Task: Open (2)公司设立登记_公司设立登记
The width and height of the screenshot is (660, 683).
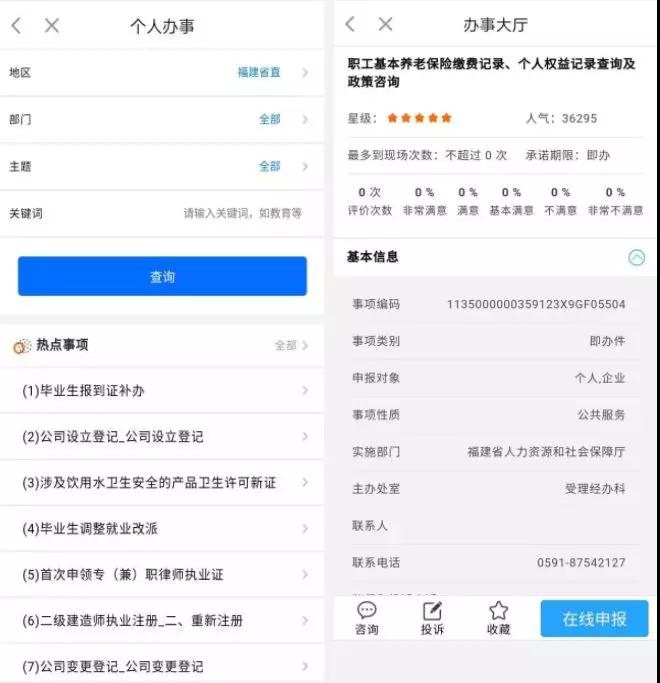Action: 162,437
